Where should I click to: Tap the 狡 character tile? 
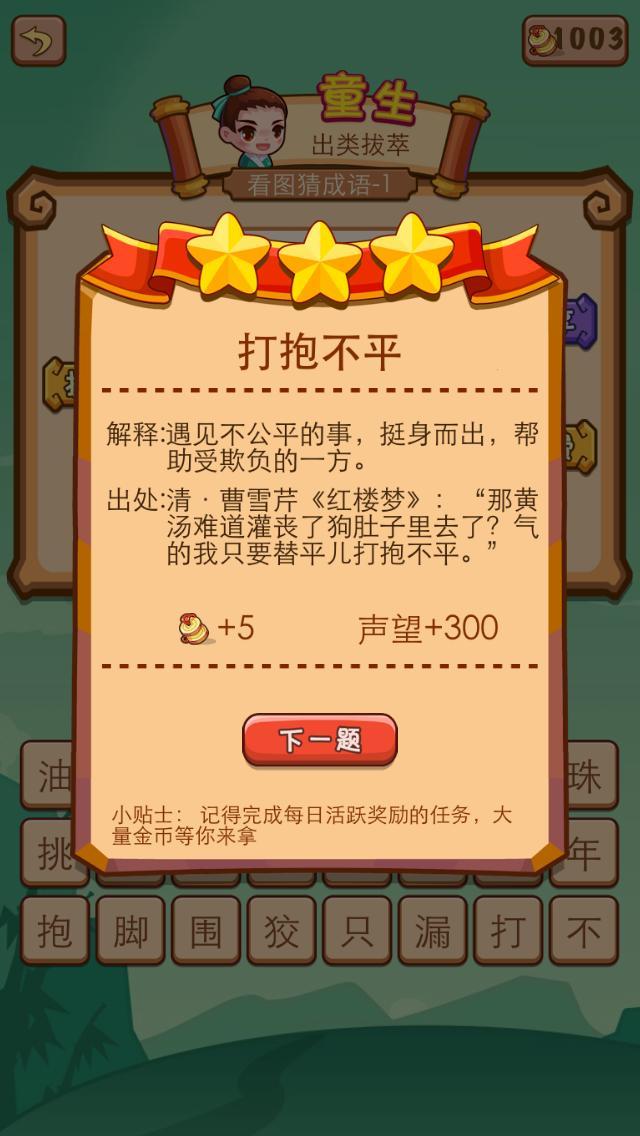click(x=282, y=931)
